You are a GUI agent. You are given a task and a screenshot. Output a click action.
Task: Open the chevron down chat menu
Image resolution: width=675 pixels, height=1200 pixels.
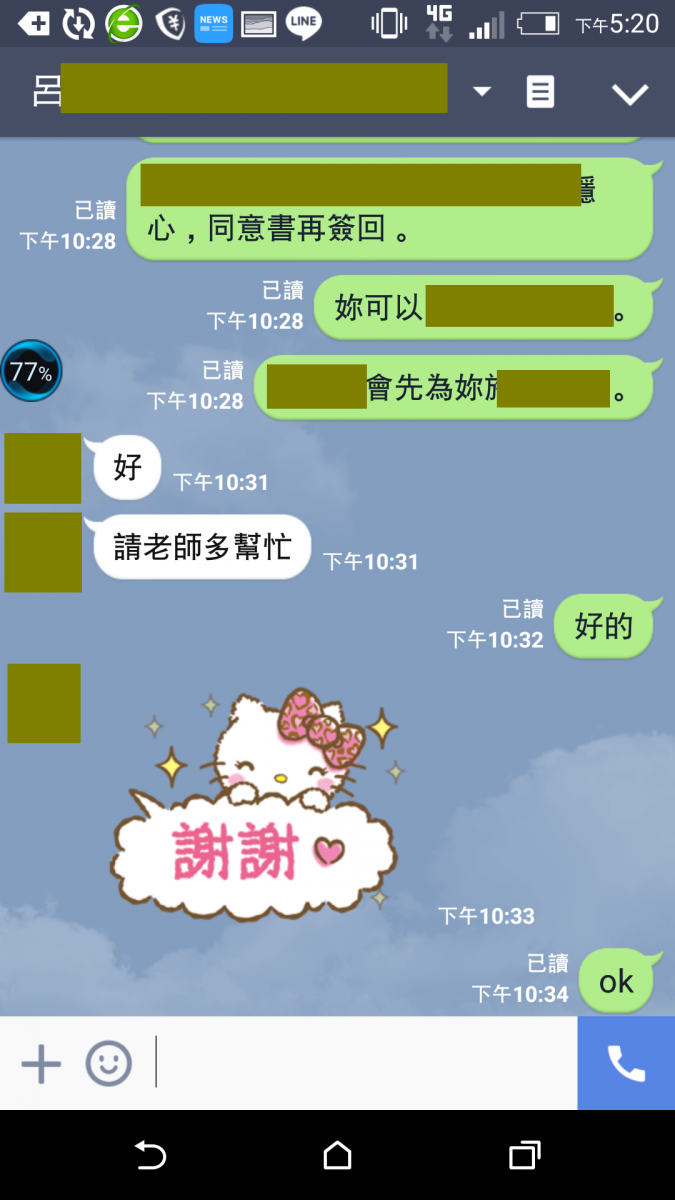630,94
